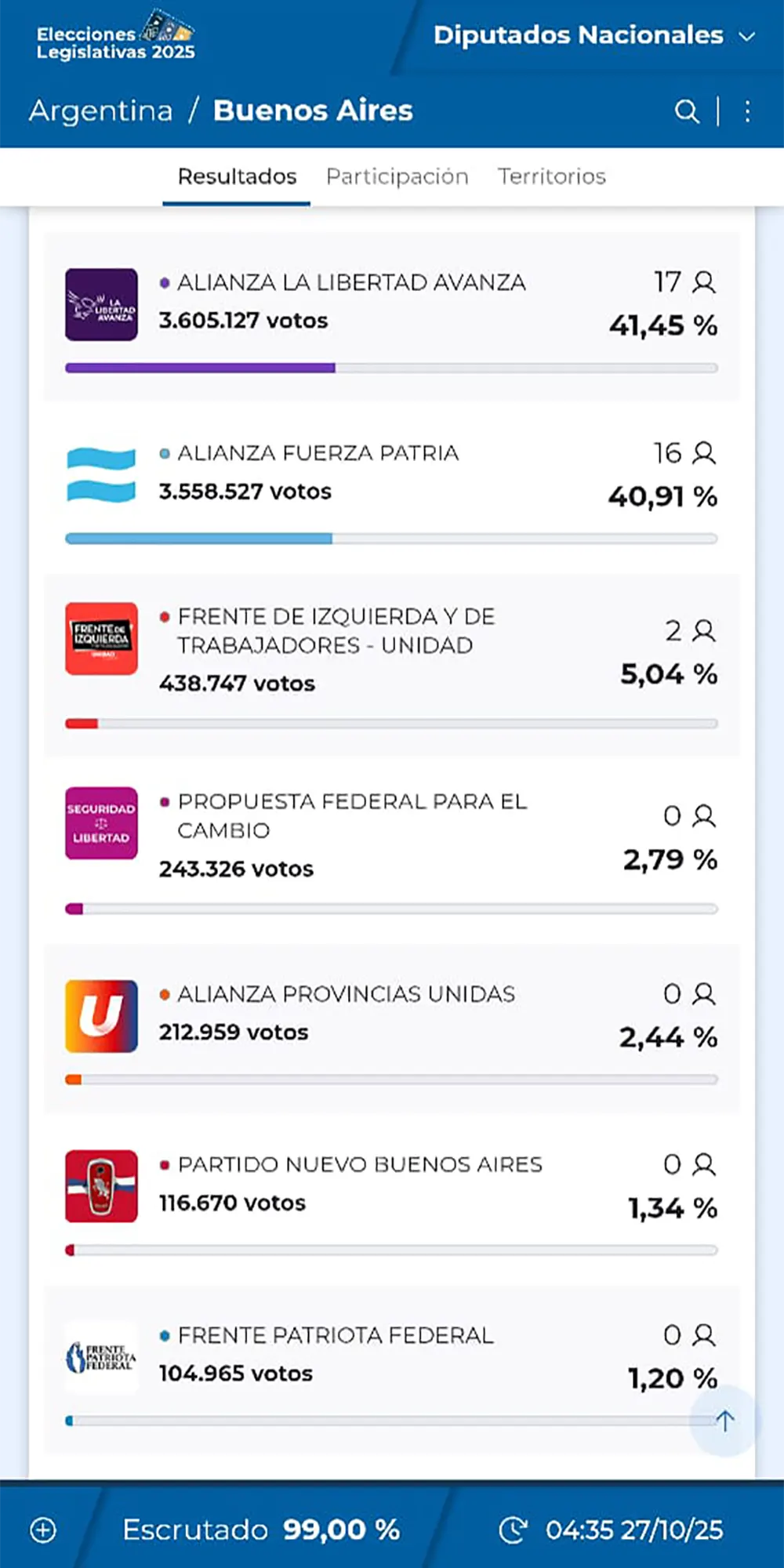
Task: Open the search icon in the header
Action: click(x=686, y=111)
